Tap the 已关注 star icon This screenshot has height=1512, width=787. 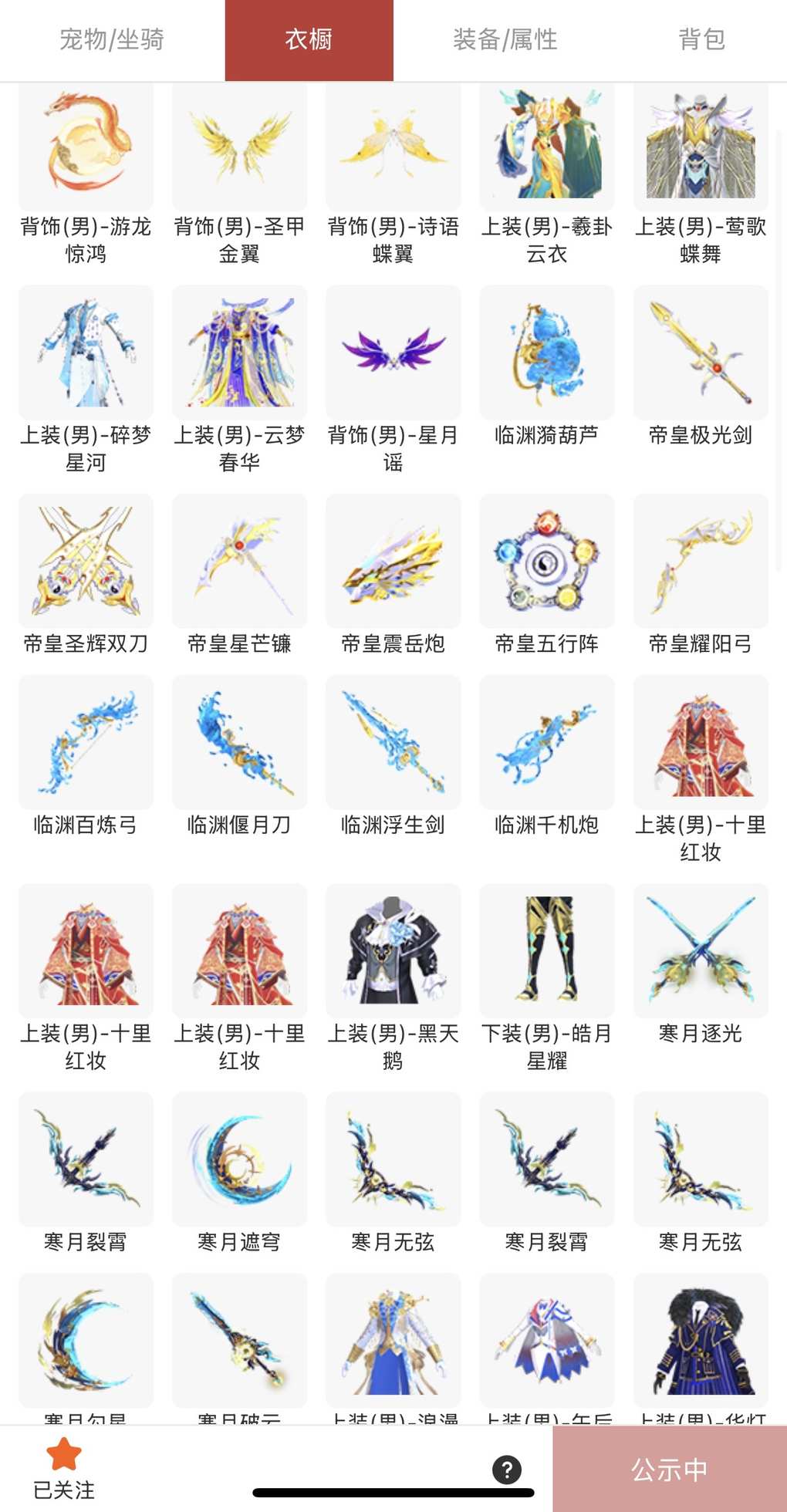(64, 1455)
